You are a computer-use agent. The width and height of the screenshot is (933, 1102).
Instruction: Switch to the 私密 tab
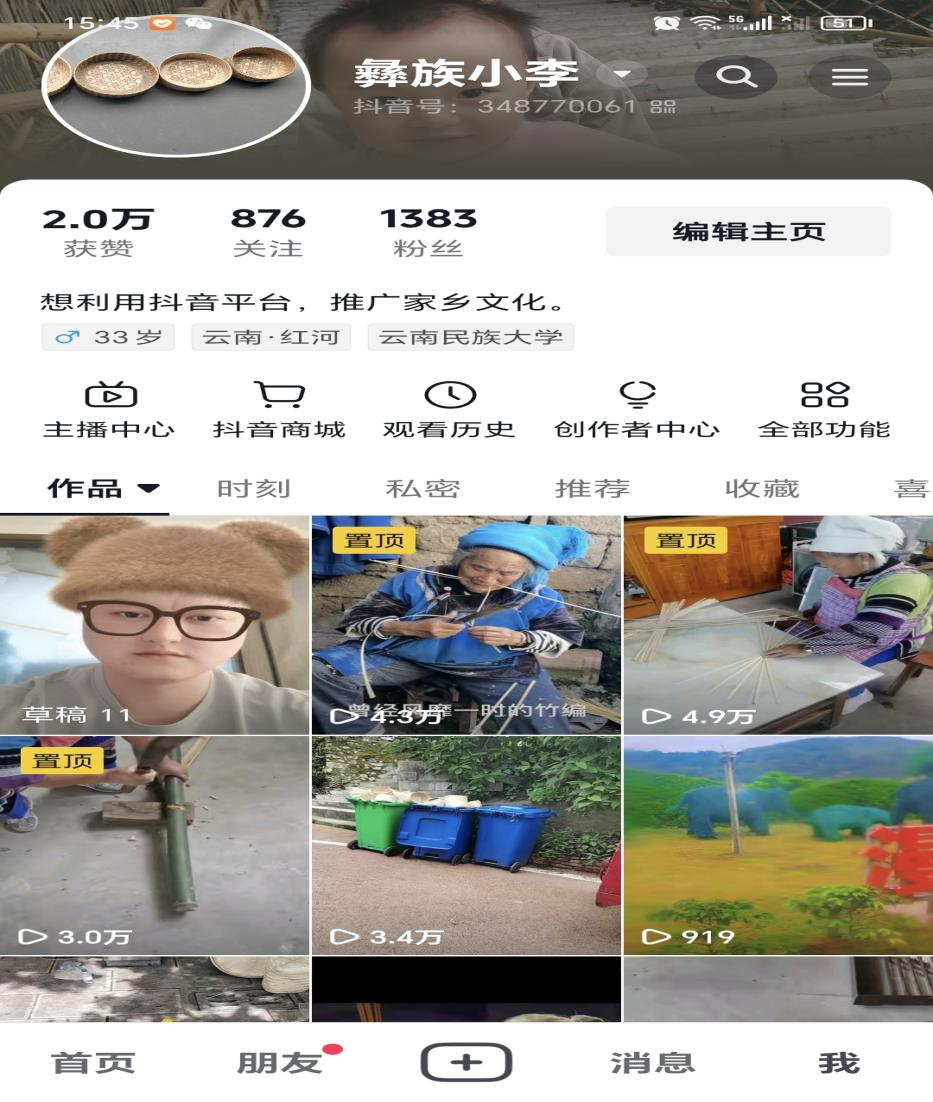pyautogui.click(x=423, y=488)
